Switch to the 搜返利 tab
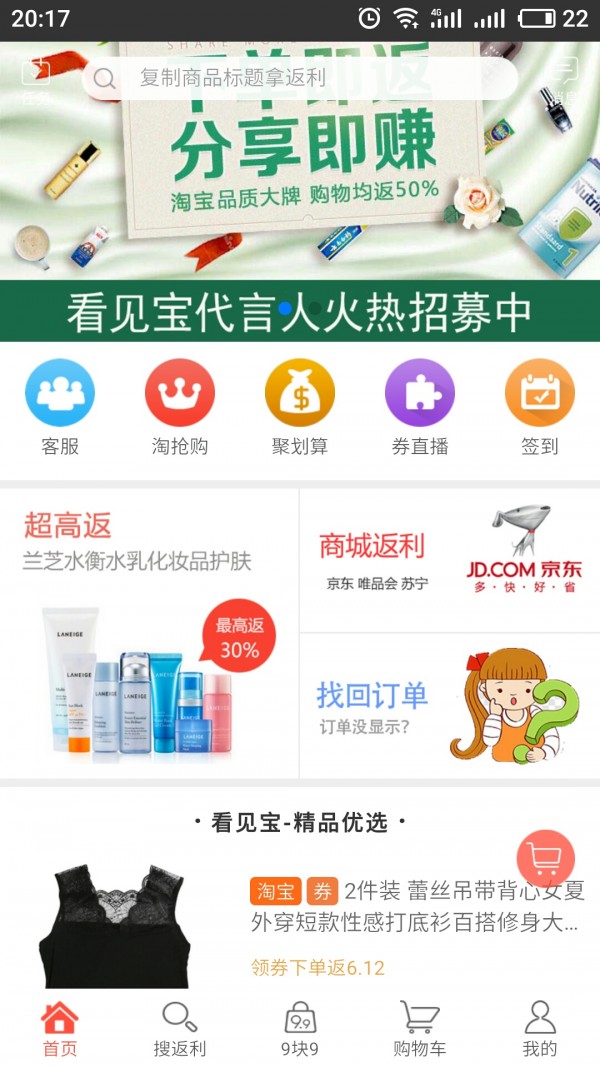Viewport: 600px width, 1067px height. click(x=180, y=1030)
